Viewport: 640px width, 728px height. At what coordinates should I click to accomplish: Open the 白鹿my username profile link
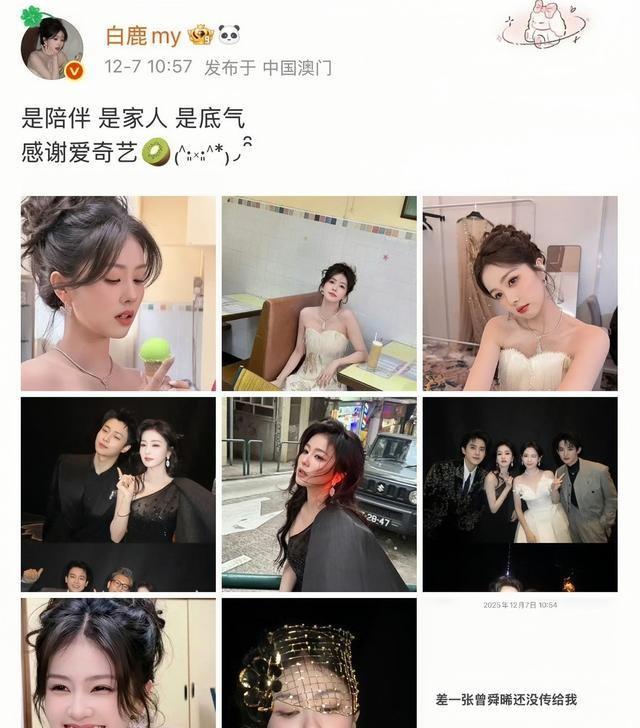[x=144, y=36]
